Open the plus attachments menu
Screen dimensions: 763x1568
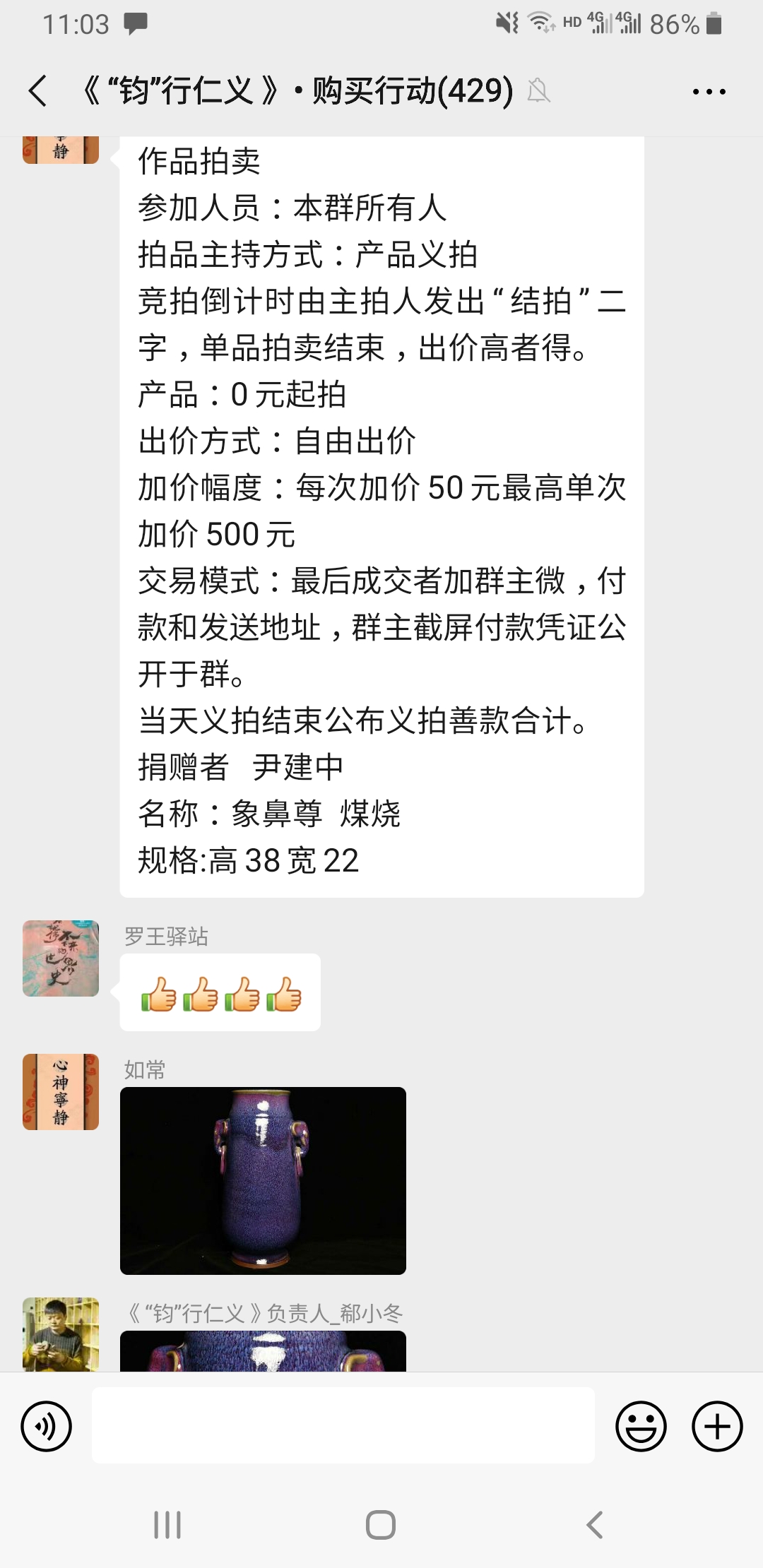click(717, 1426)
